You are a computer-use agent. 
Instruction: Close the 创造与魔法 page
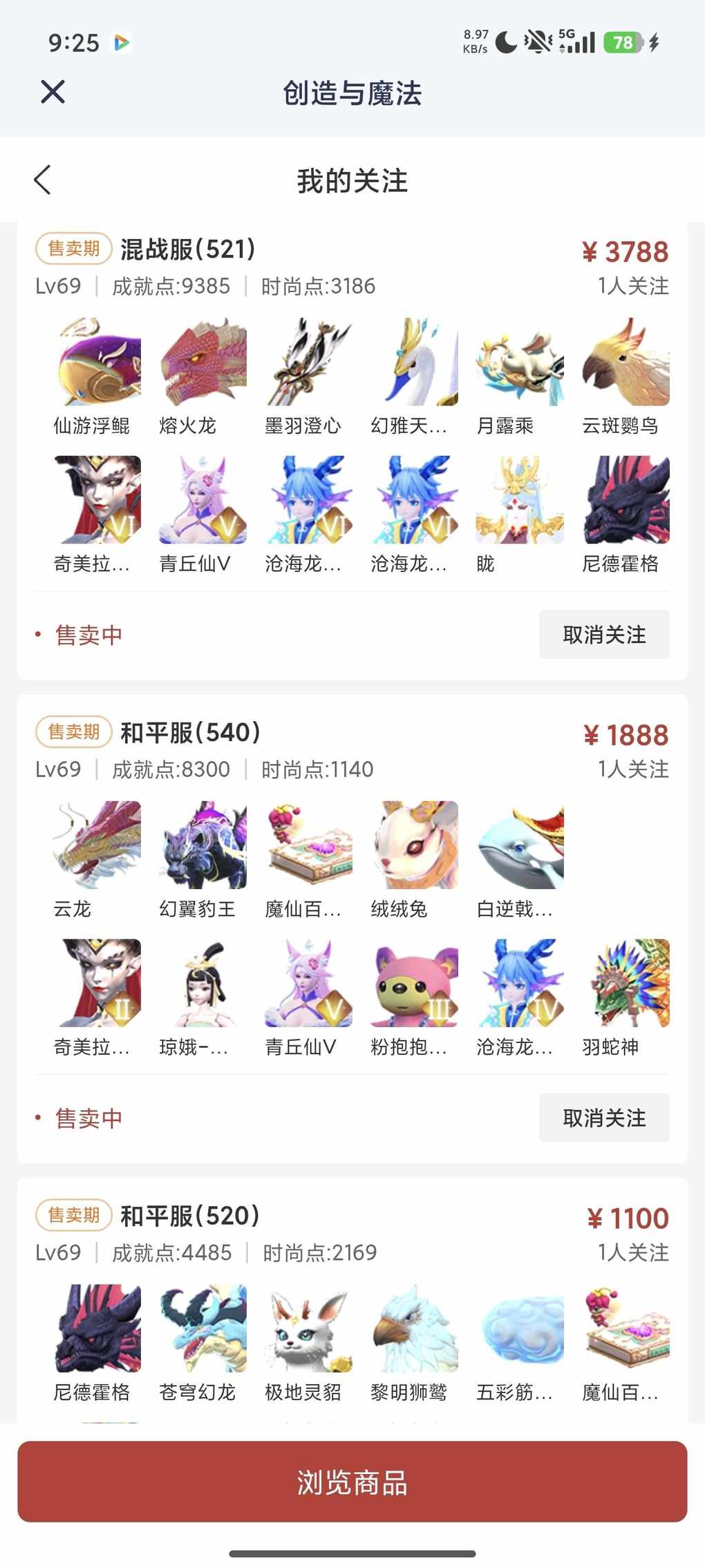53,92
